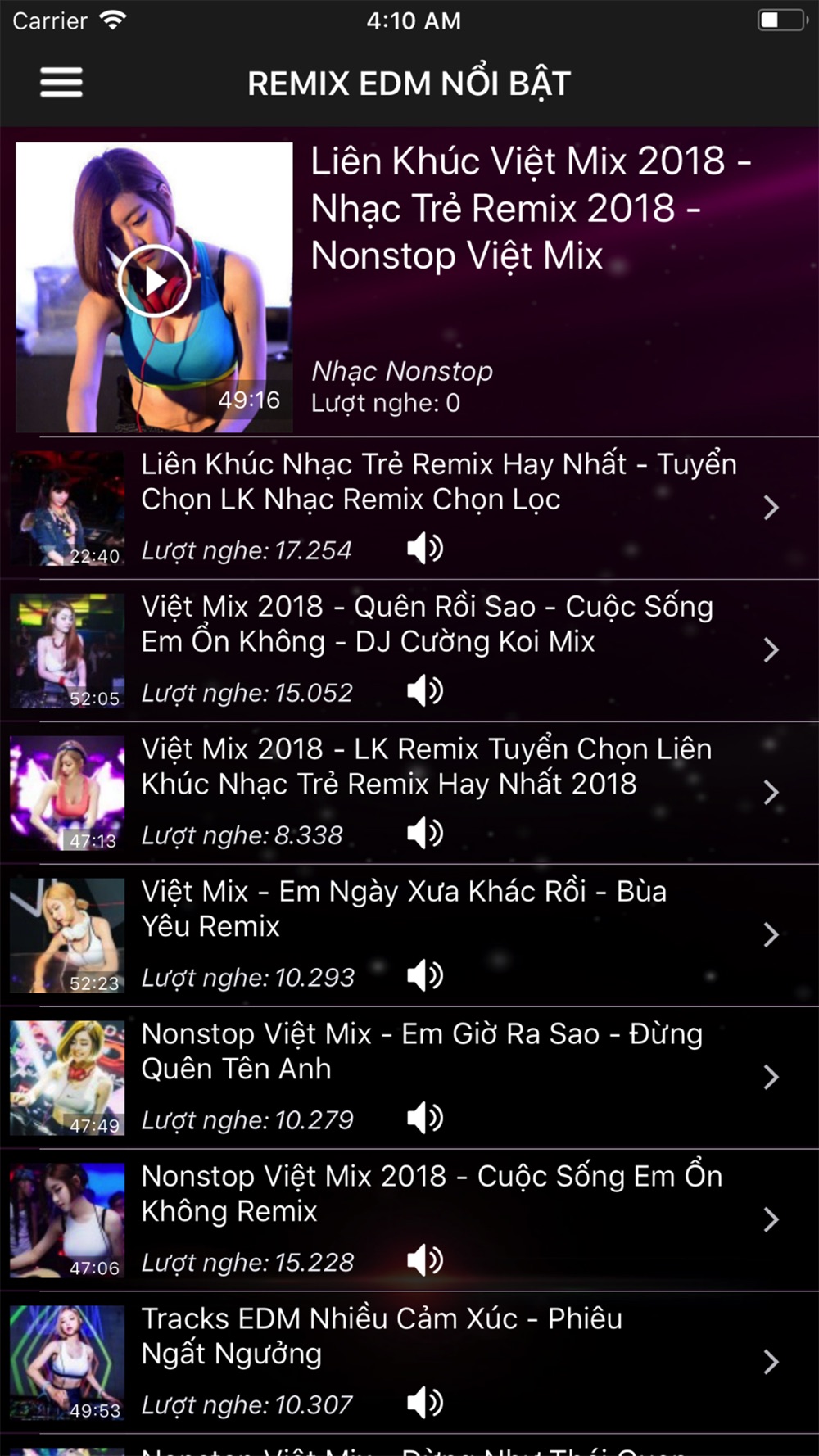This screenshot has width=819, height=1456.
Task: Tap speaker icon on the 17.254 listens track
Action: click(425, 549)
